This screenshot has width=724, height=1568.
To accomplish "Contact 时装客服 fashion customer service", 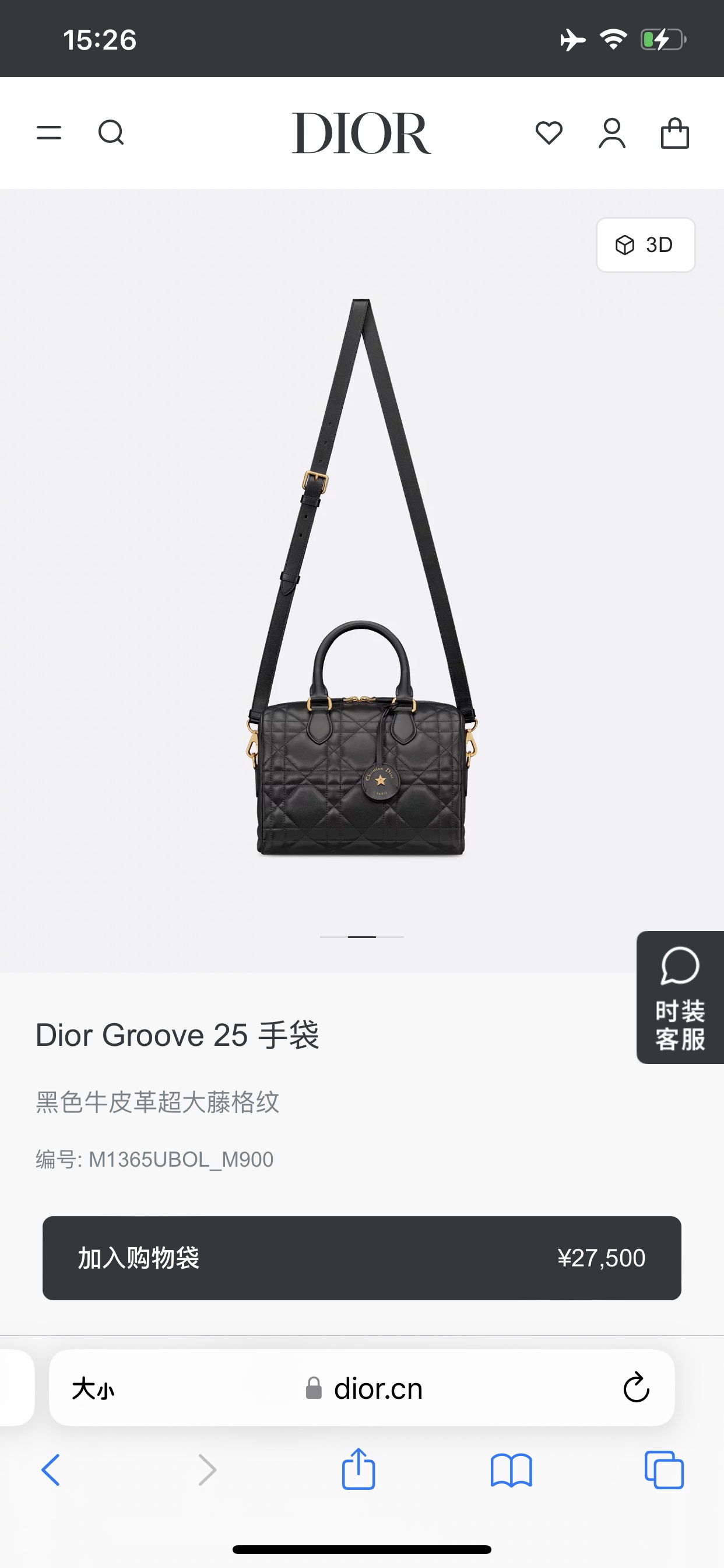I will click(x=680, y=998).
